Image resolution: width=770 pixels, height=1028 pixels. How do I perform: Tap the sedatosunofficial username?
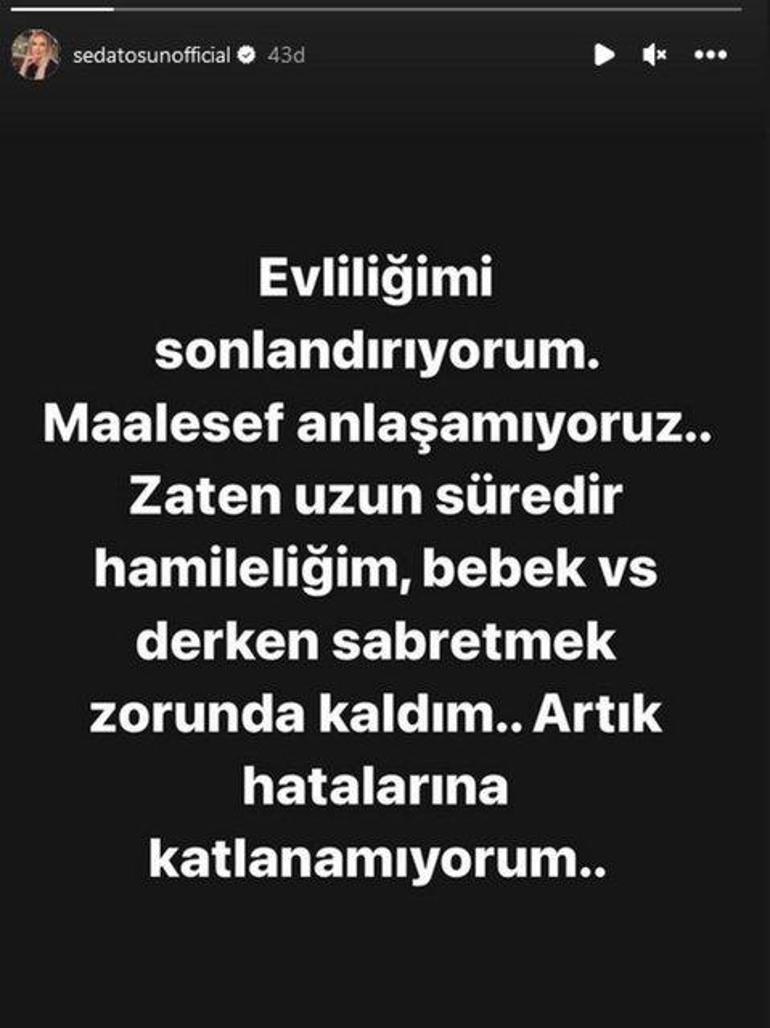152,55
